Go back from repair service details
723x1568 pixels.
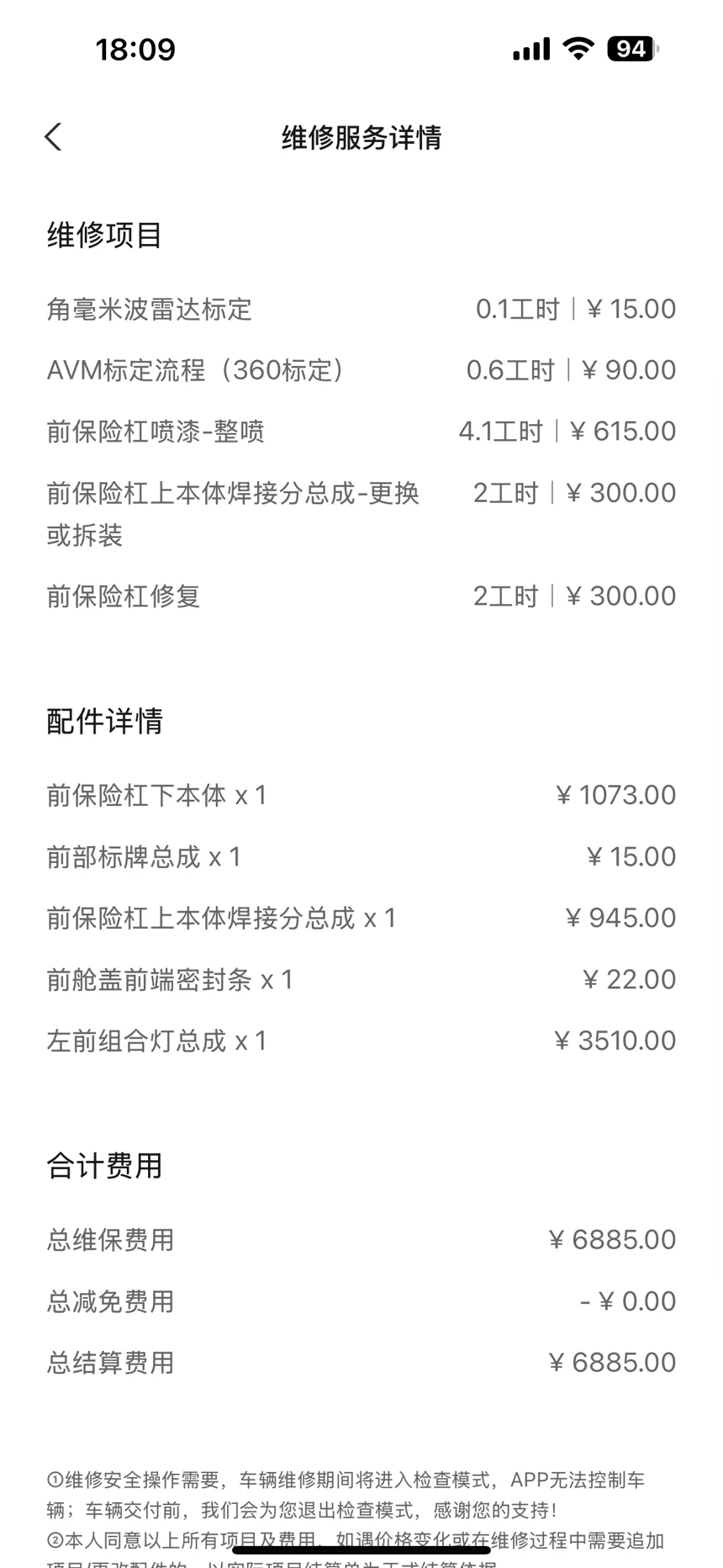[x=53, y=137]
